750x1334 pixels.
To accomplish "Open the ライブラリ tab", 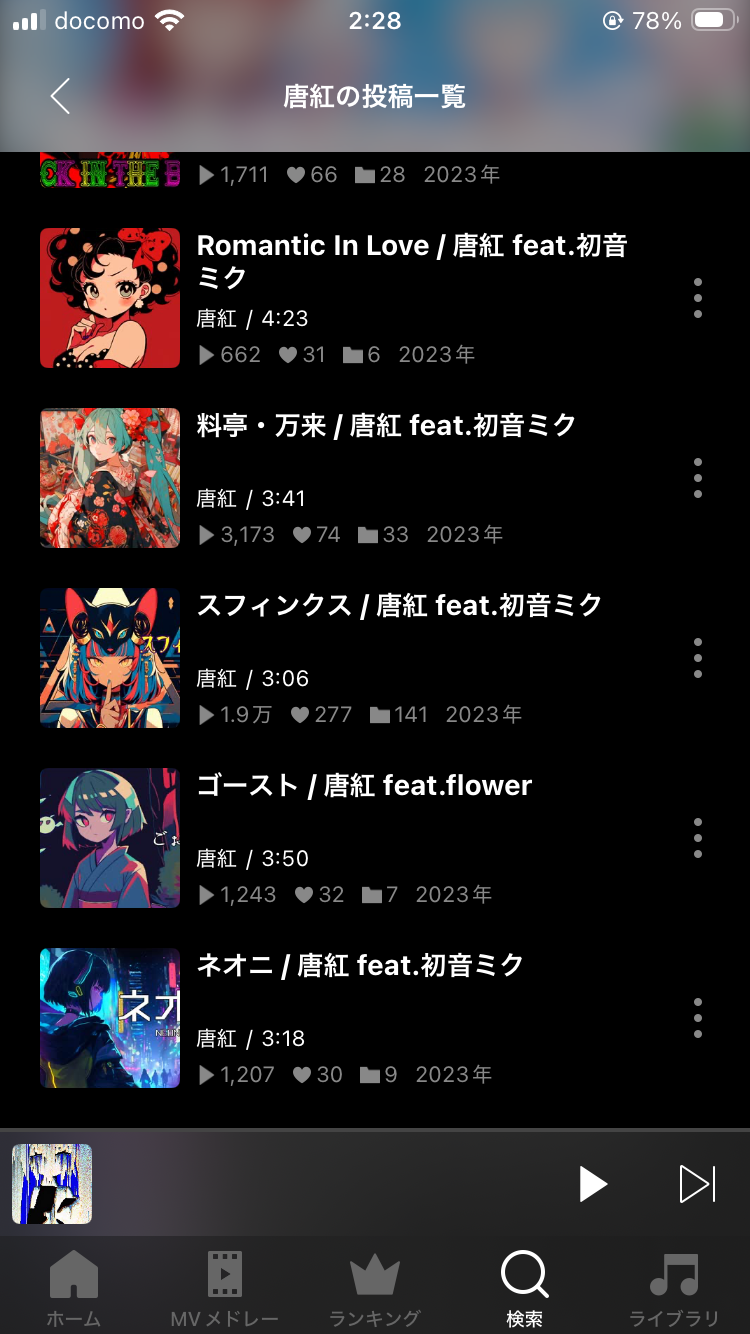I will (x=674, y=1290).
